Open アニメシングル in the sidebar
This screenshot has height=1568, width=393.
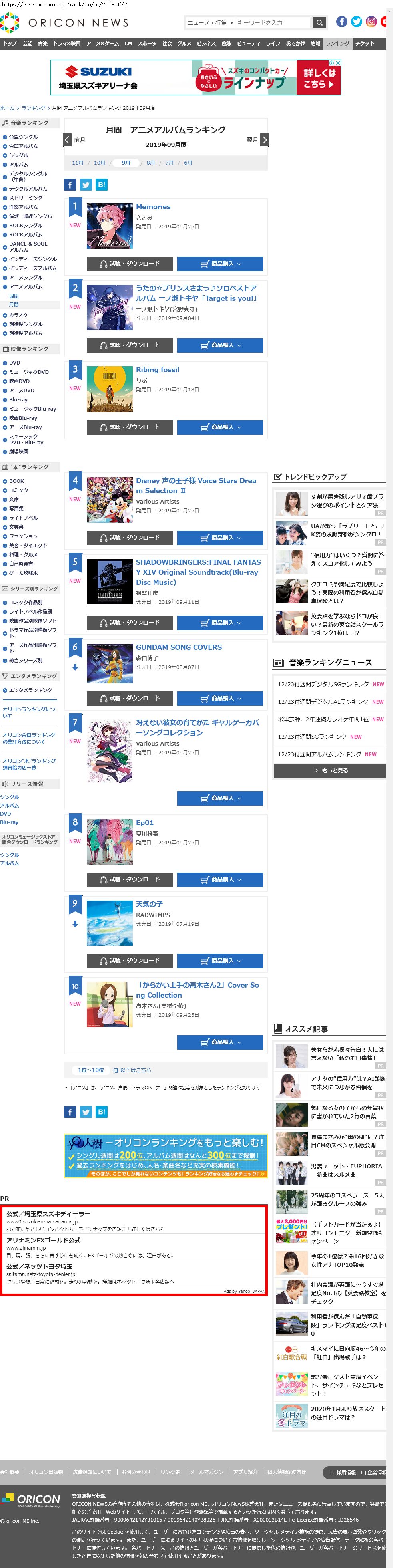[26, 277]
